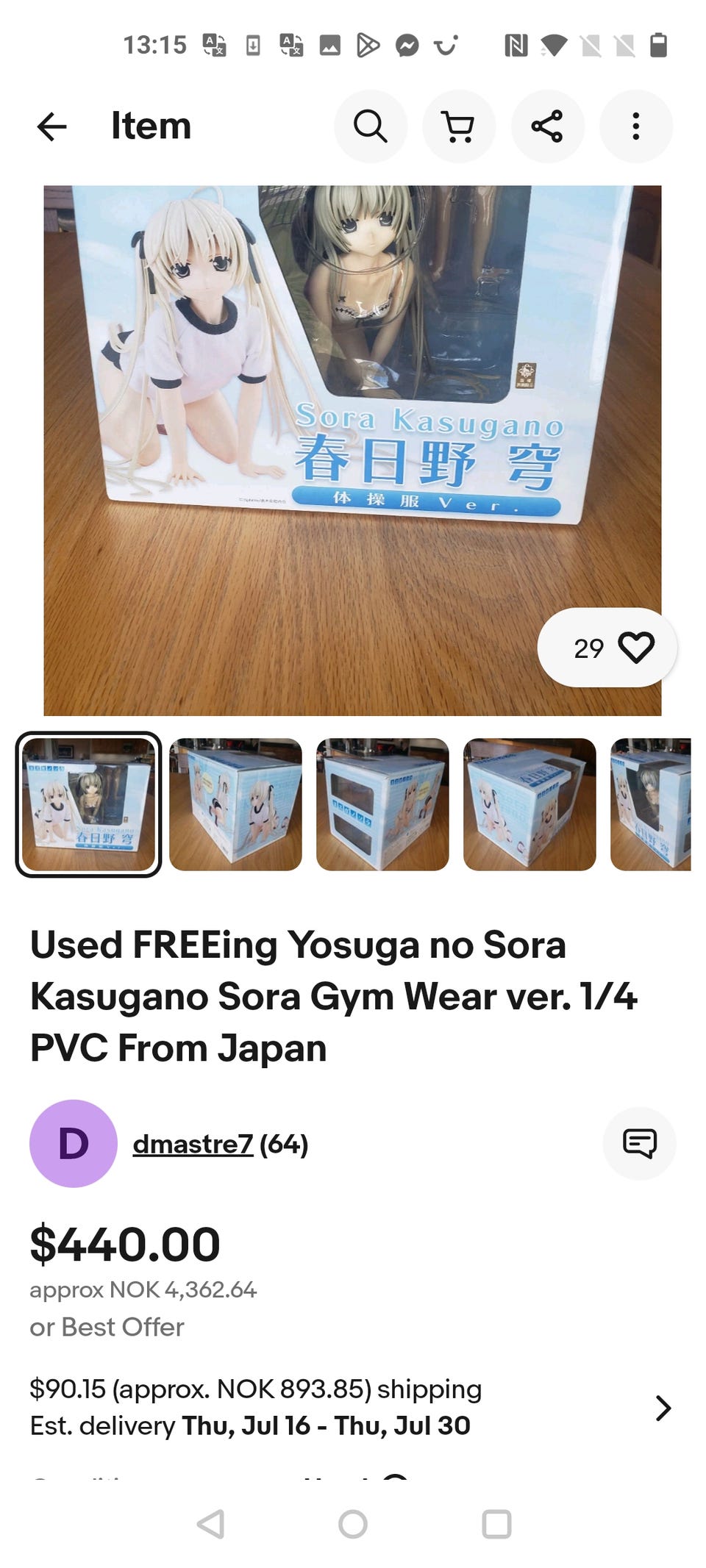Open seller dmastre7's profile link
This screenshot has width=706, height=1568.
[x=193, y=1144]
